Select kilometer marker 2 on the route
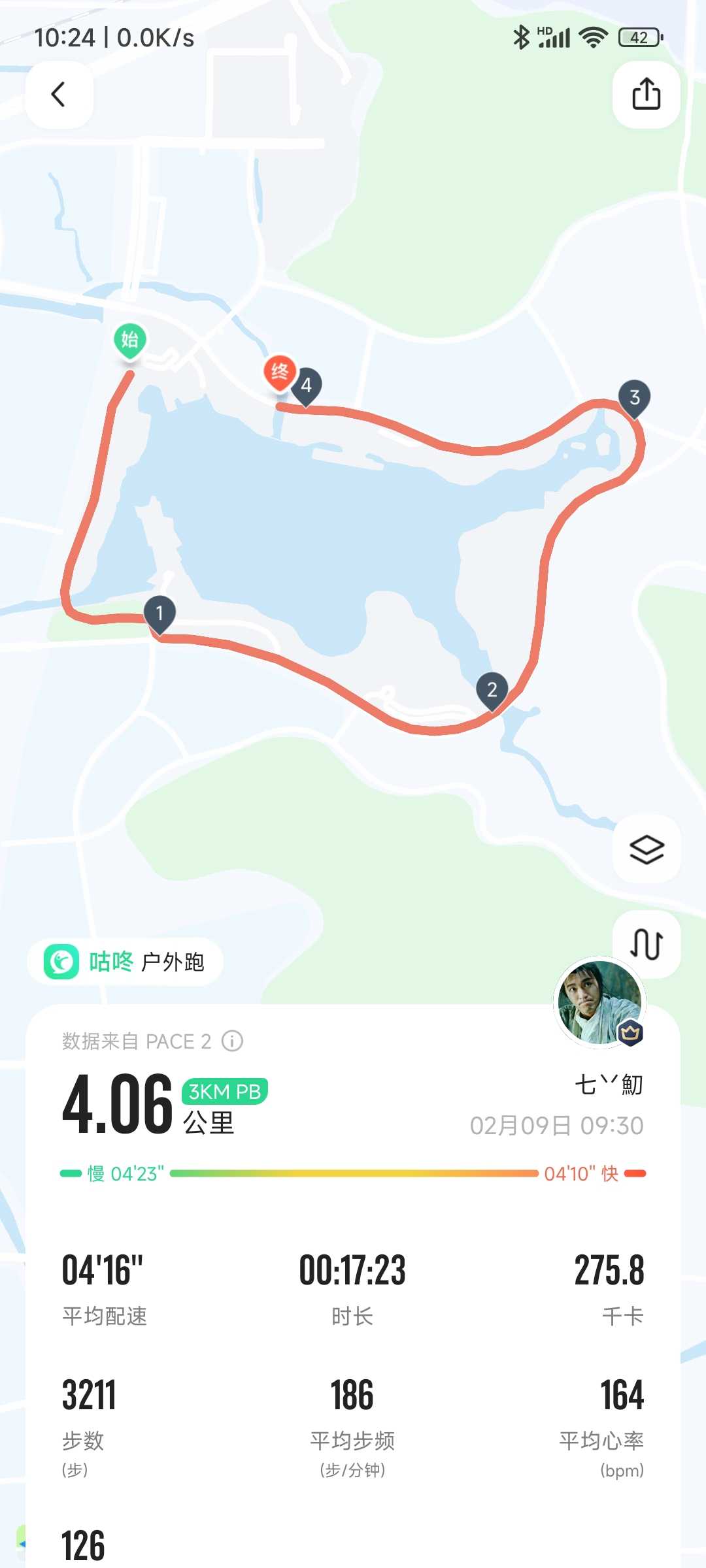This screenshot has height=1568, width=706. click(492, 691)
